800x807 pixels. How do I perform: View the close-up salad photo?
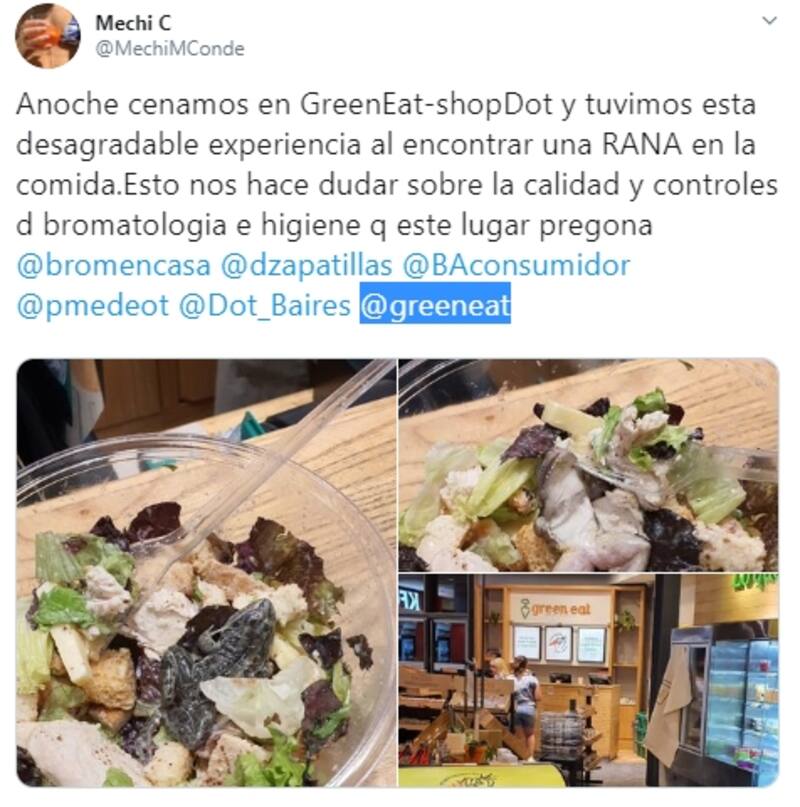click(587, 465)
